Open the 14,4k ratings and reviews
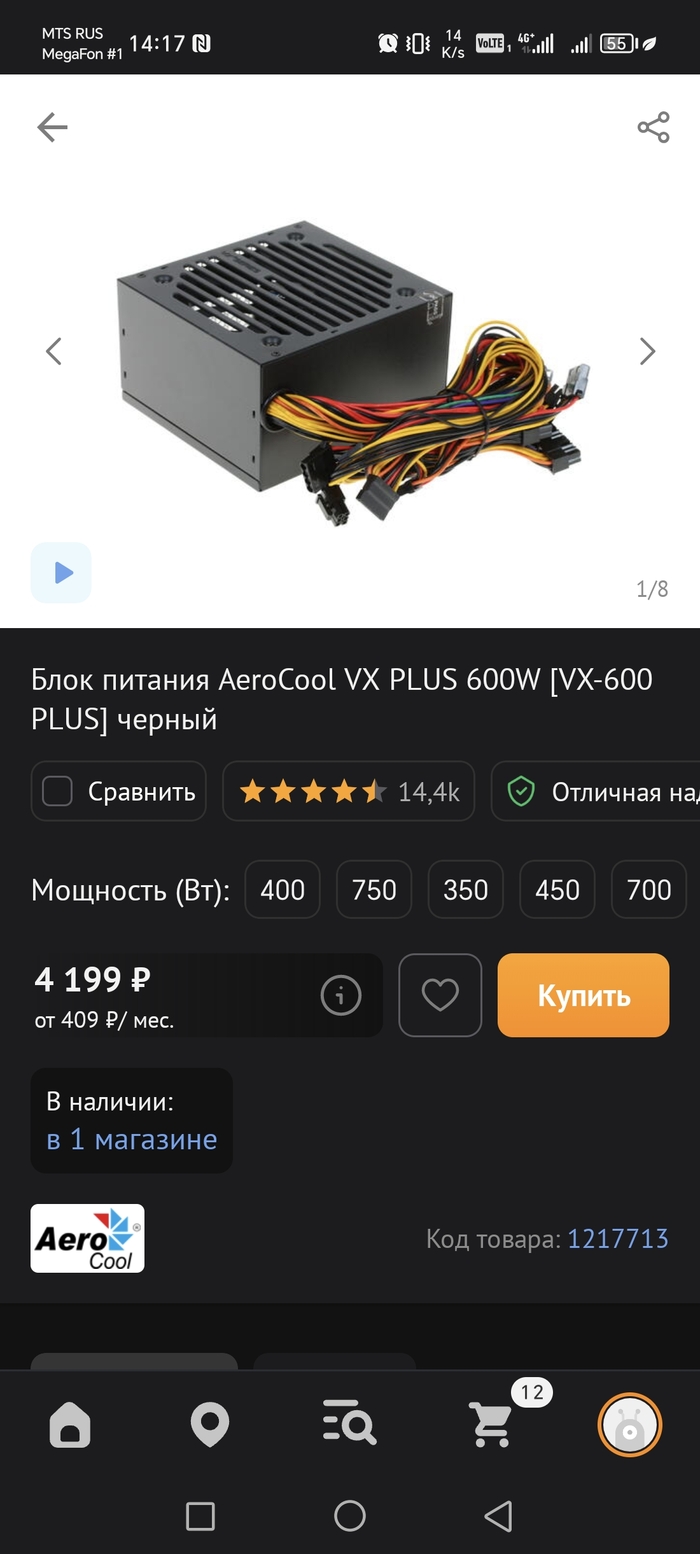Screen dimensions: 700x1554 pyautogui.click(x=348, y=792)
